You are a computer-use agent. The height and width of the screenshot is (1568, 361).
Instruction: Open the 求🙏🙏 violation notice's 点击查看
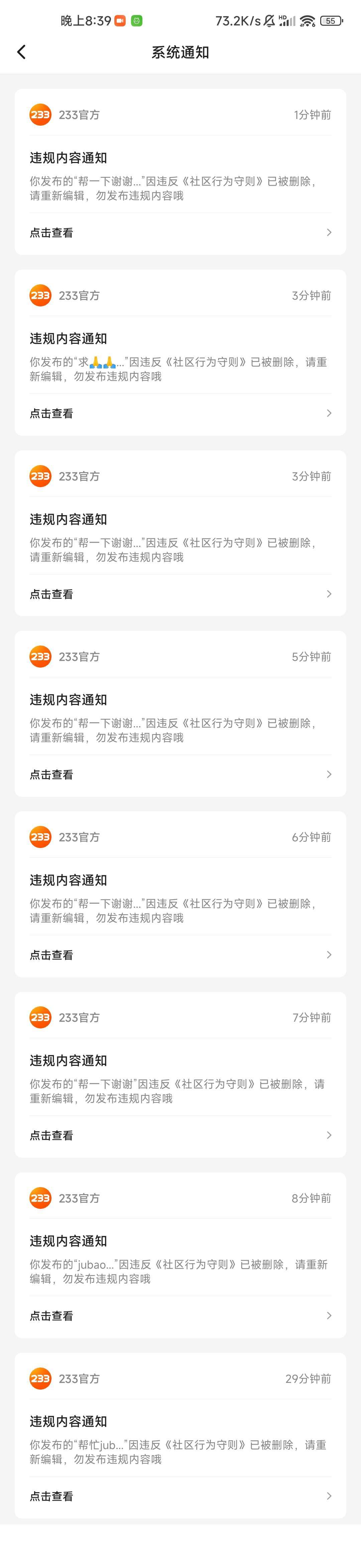[x=180, y=413]
